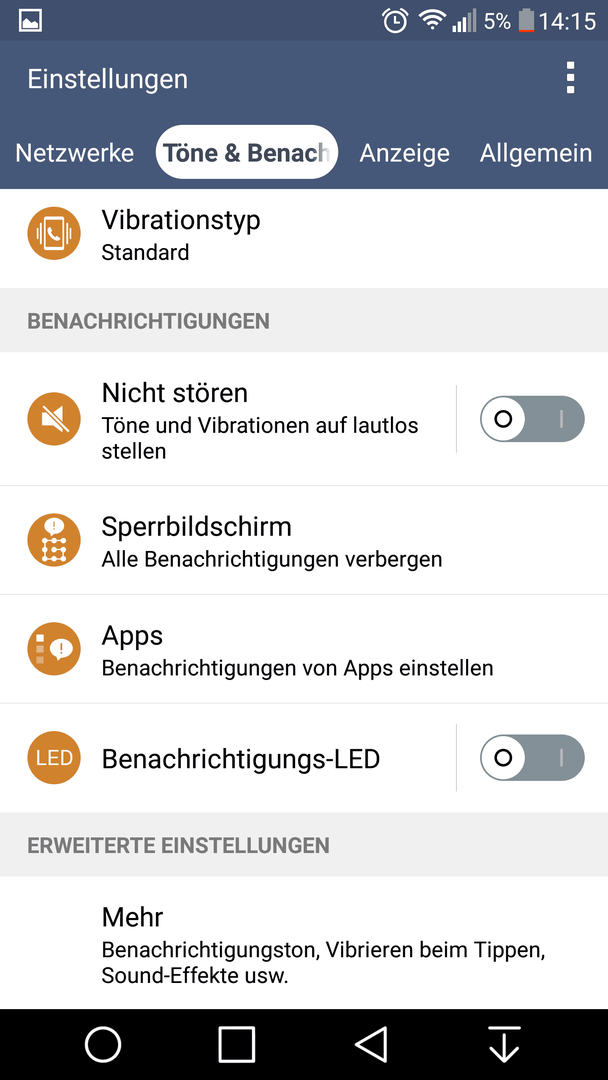Open the Benachrichtigungs-LED row
Viewport: 608px width, 1080px height.
227,758
